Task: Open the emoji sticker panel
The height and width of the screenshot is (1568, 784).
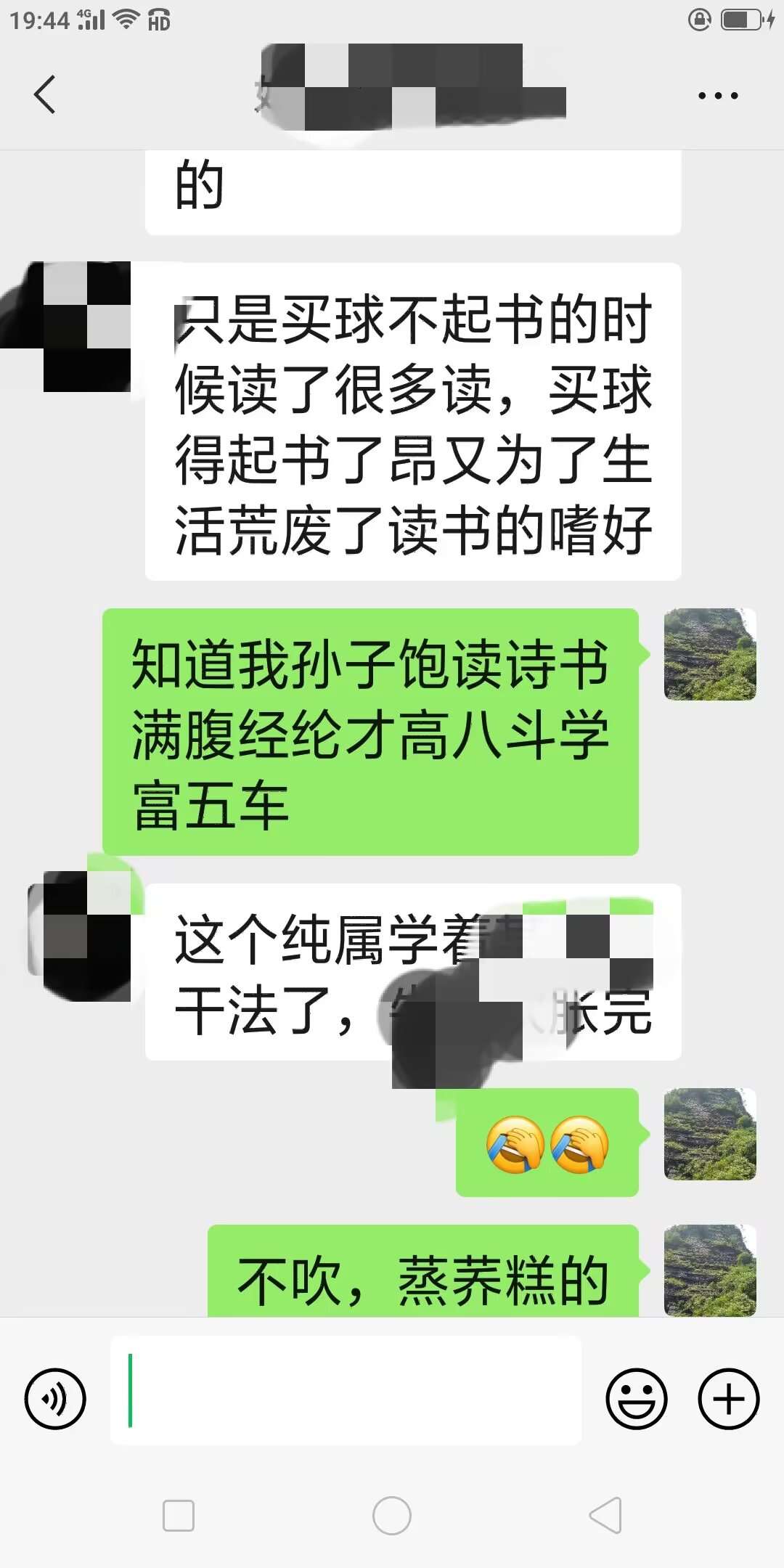Action: pos(636,1398)
